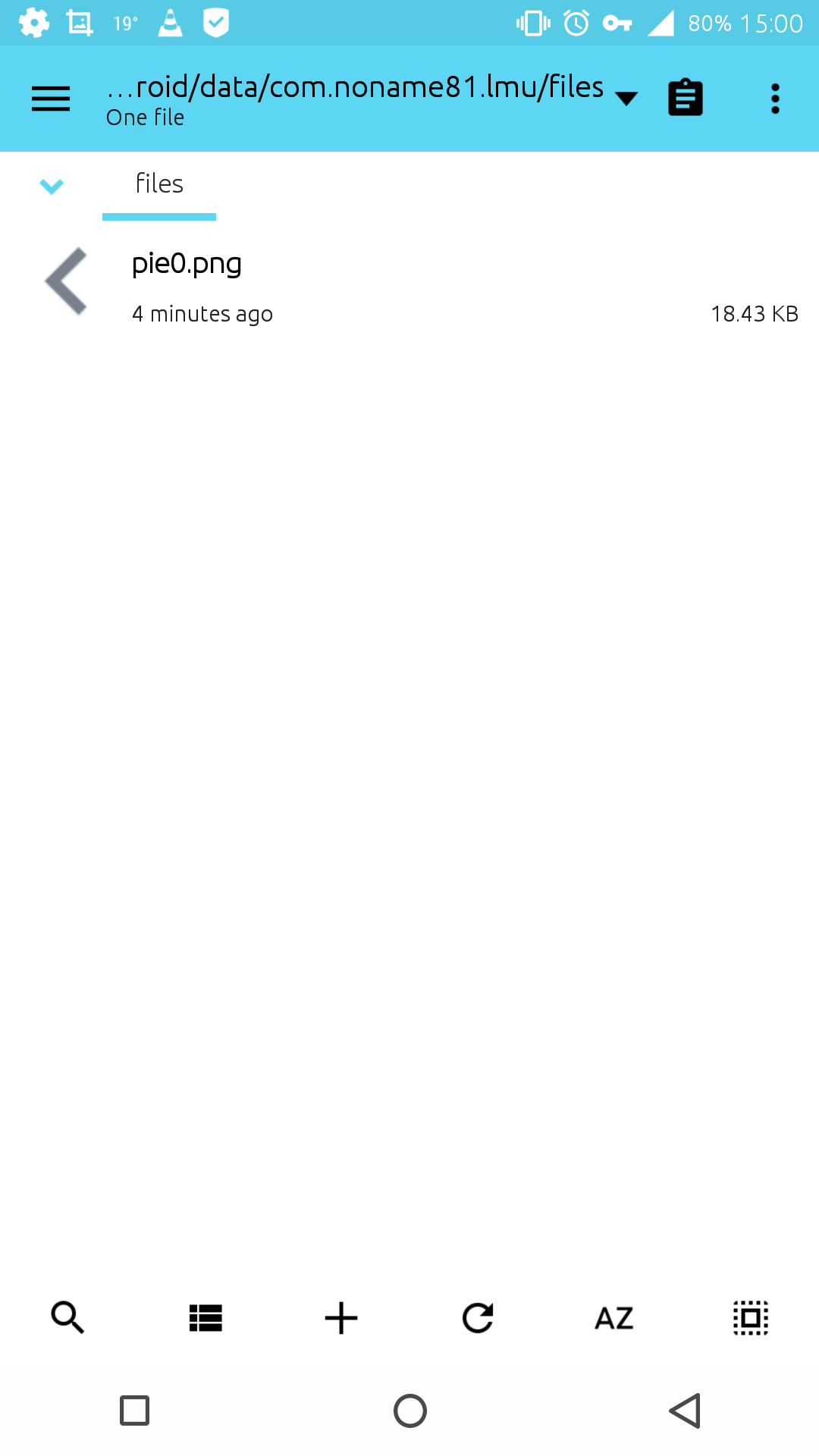Change the list view mode

(x=206, y=1318)
